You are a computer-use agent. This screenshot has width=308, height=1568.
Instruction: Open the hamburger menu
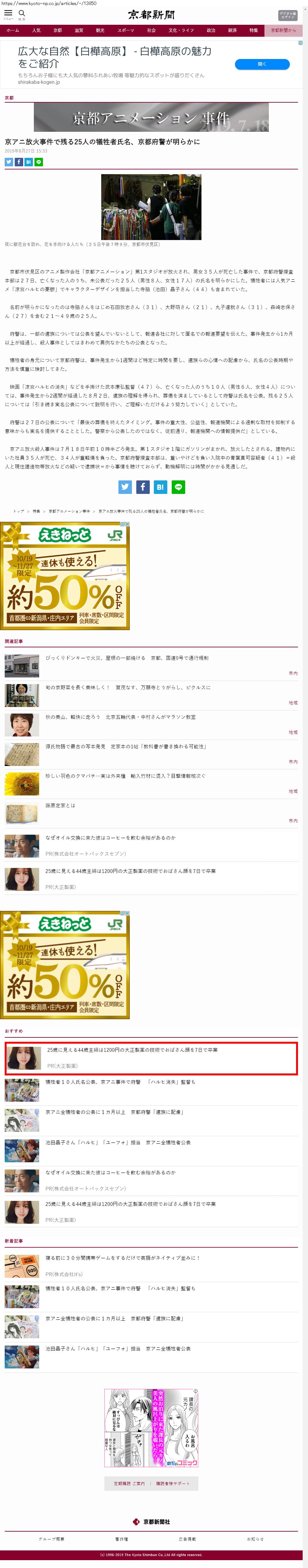pos(8,13)
